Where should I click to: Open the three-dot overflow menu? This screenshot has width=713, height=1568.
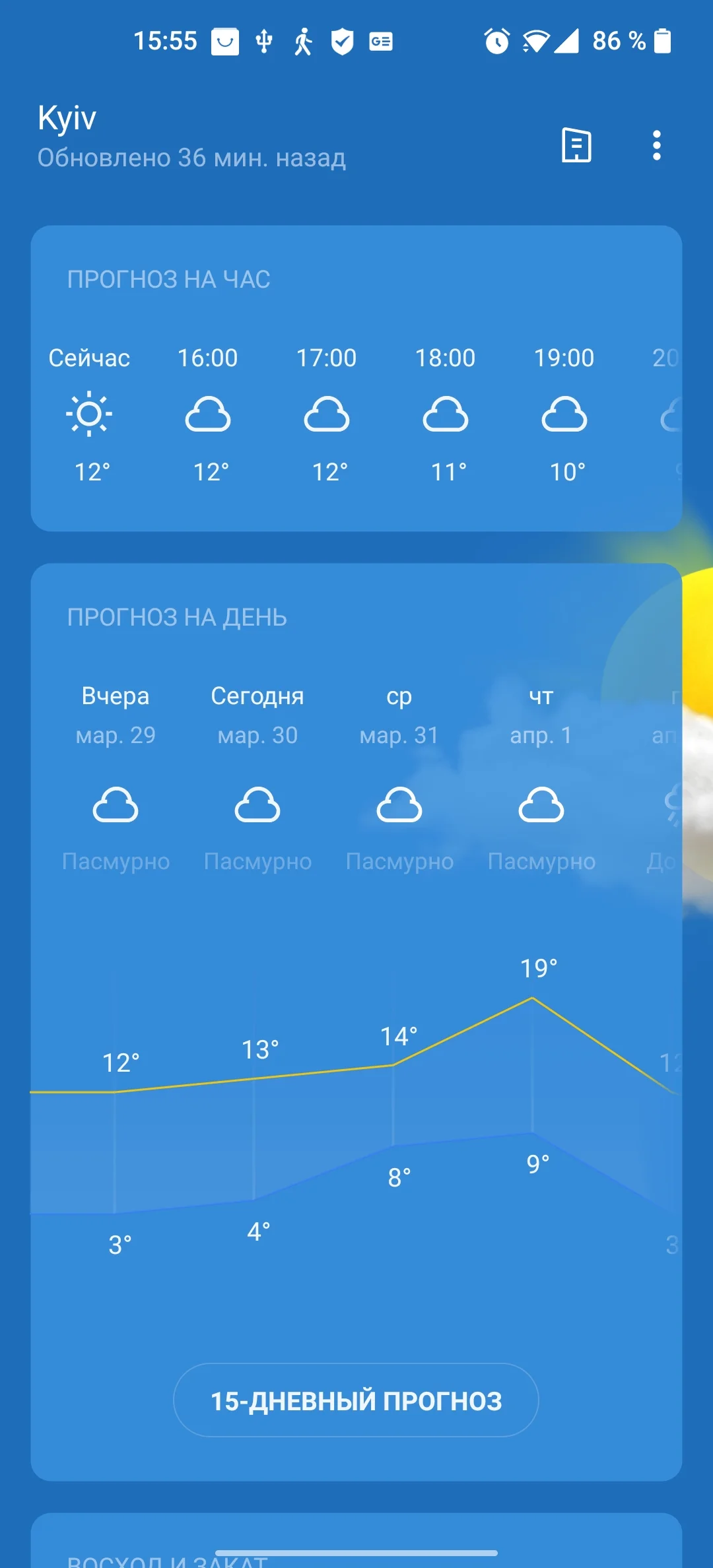point(656,146)
